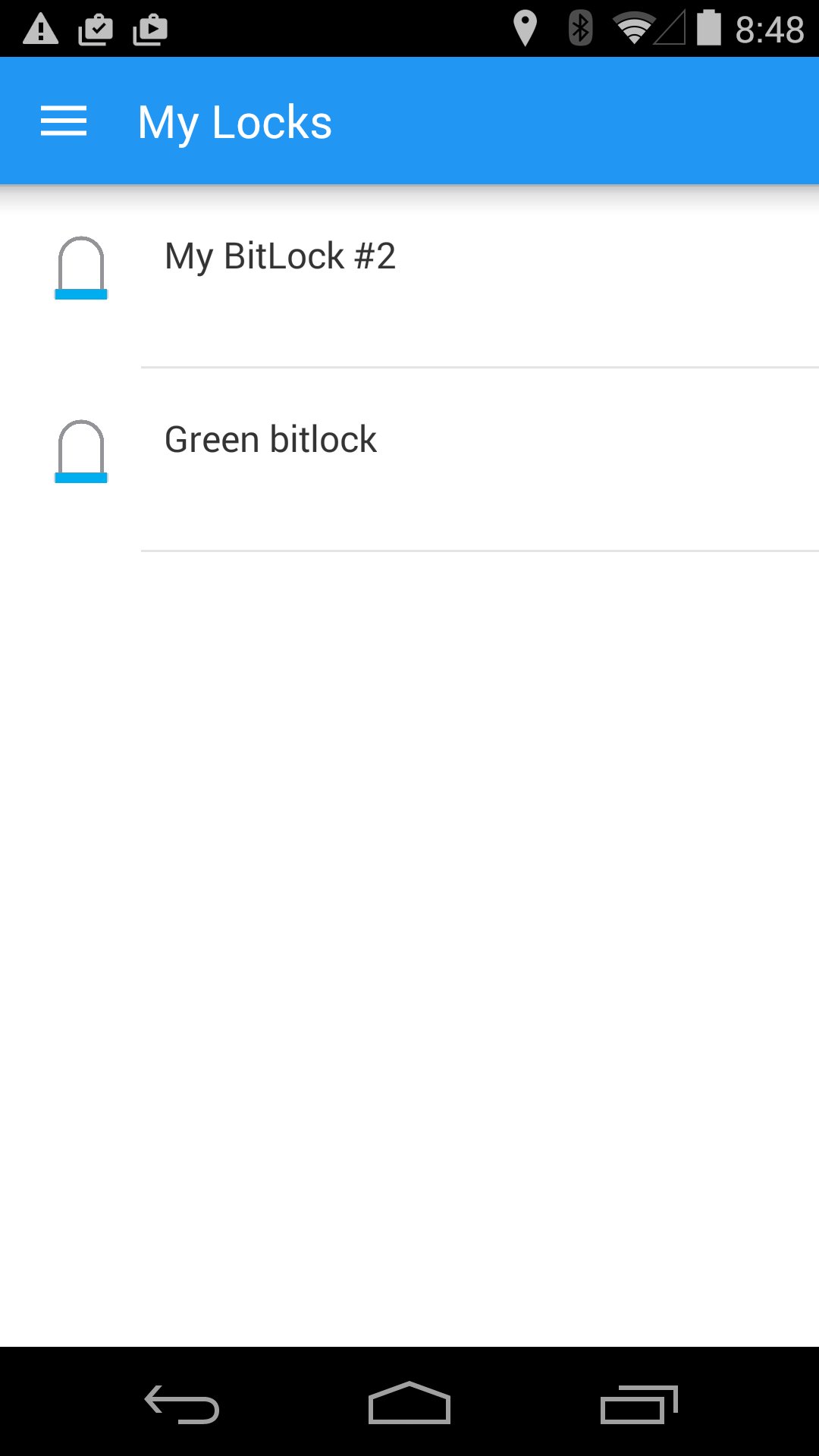Open recent apps with the Recents button
Screen dimensions: 819x1456
coord(641,1401)
